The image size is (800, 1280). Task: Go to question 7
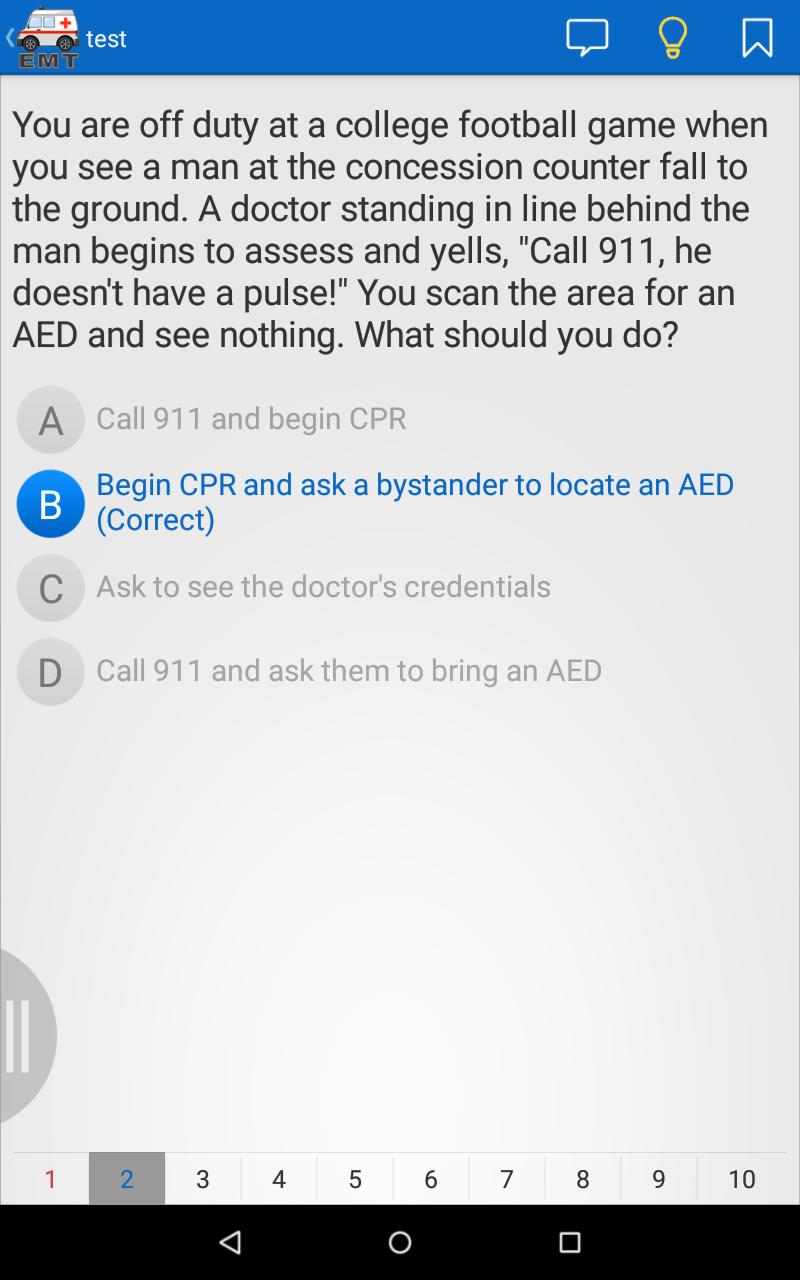pyautogui.click(x=507, y=1179)
